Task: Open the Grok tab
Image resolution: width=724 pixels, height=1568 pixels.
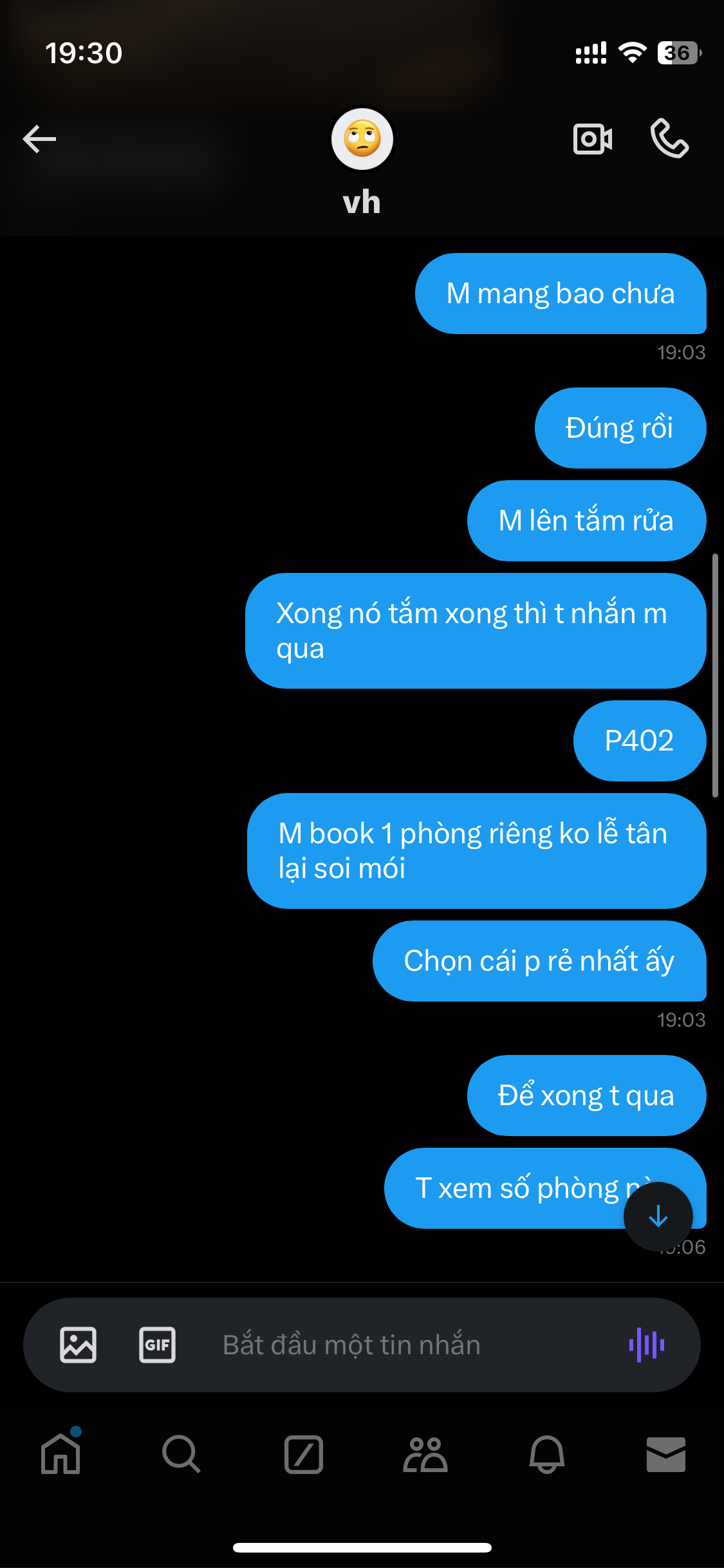Action: [x=304, y=1453]
